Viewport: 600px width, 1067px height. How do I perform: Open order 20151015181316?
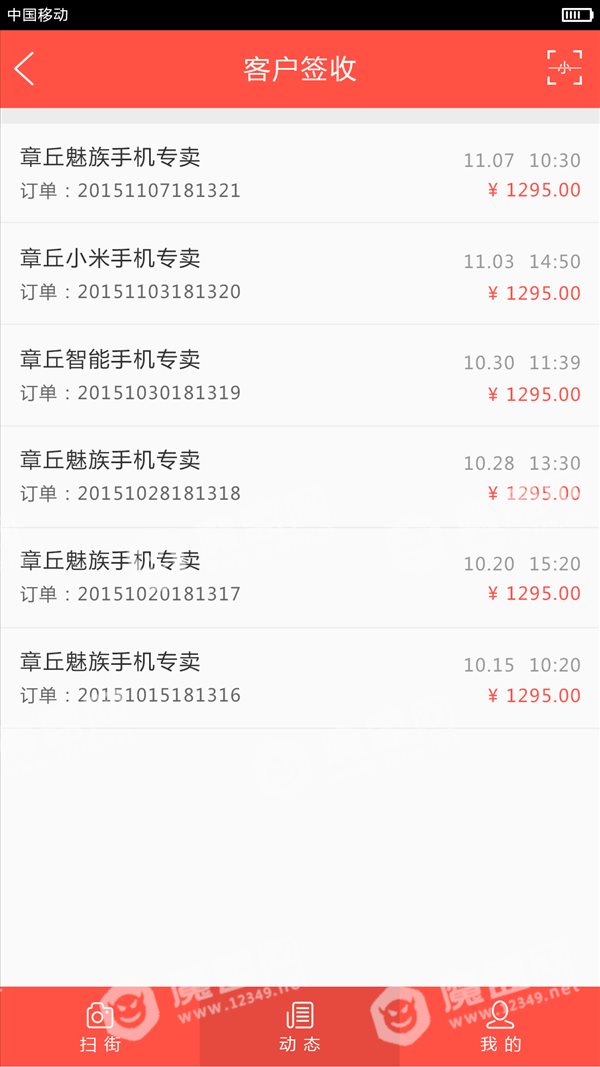(300, 678)
